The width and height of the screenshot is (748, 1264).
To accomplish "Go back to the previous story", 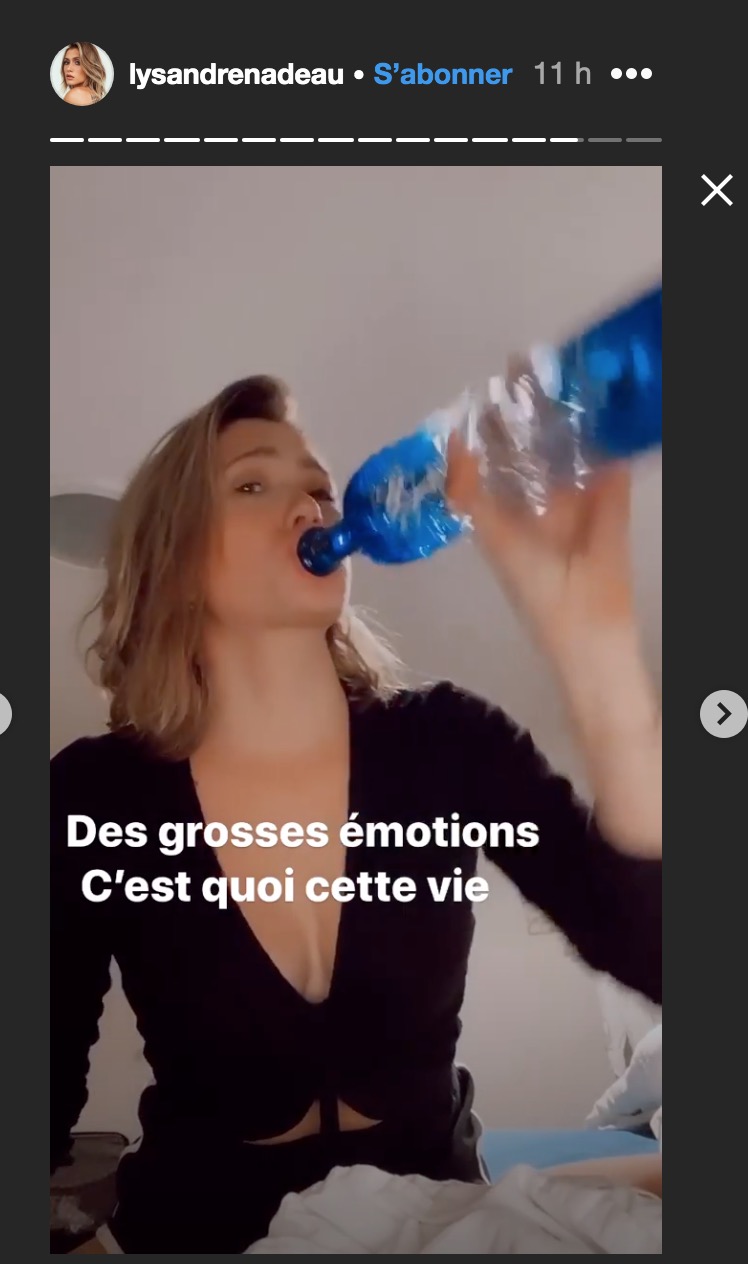I will pyautogui.click(x=4, y=714).
